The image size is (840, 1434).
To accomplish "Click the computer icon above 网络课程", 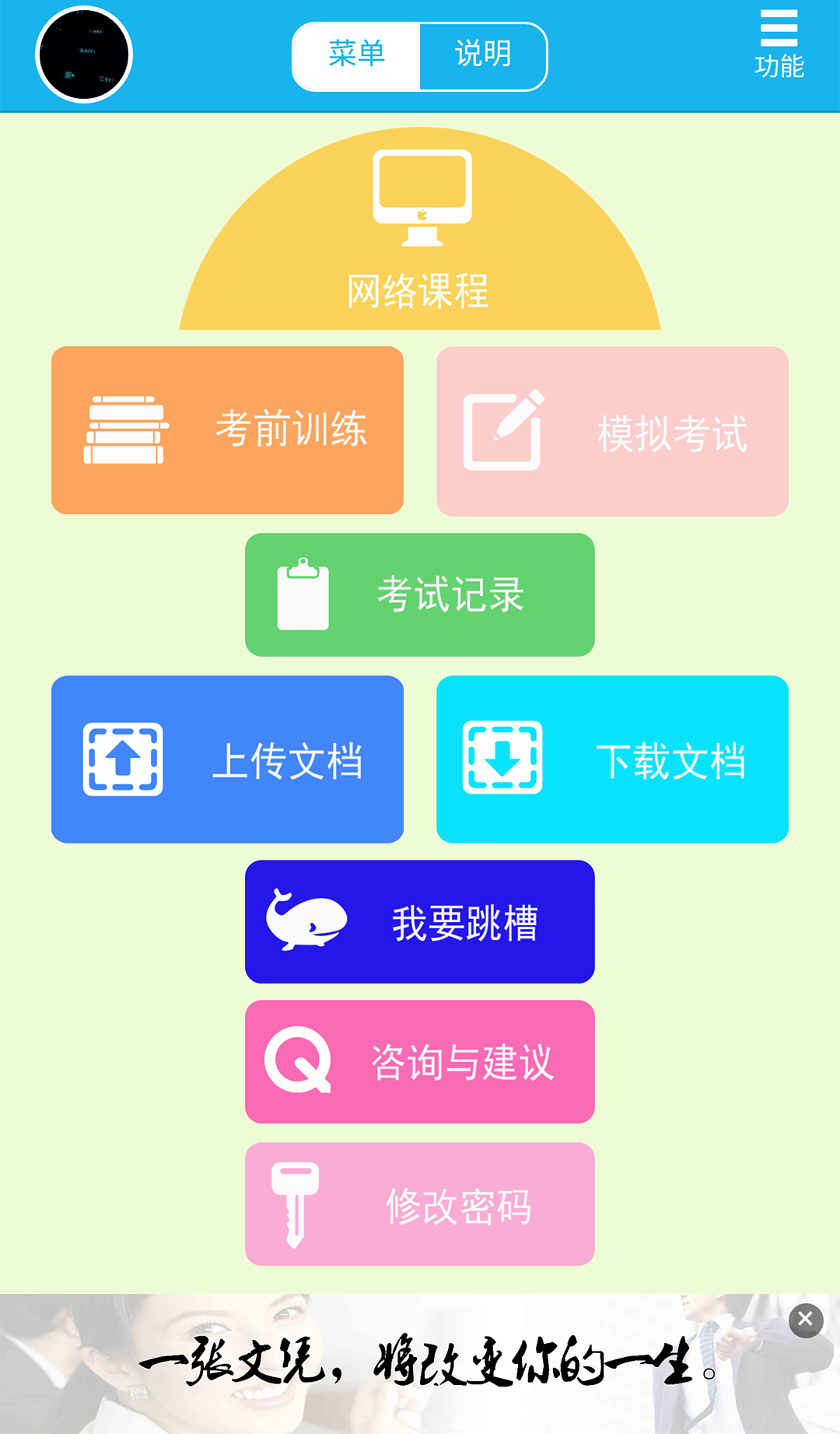I will click(x=421, y=196).
